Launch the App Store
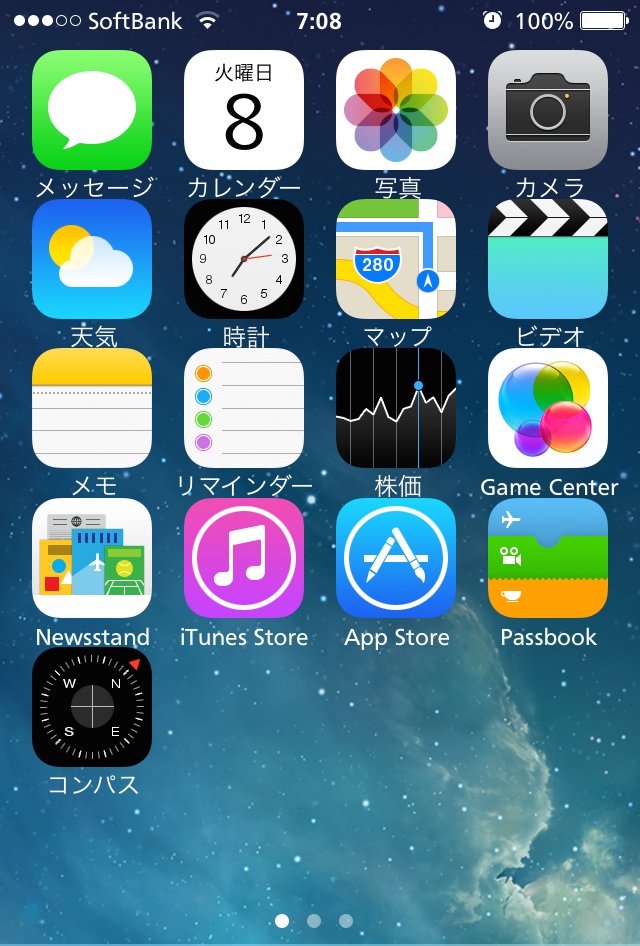640x946 pixels. coord(396,558)
